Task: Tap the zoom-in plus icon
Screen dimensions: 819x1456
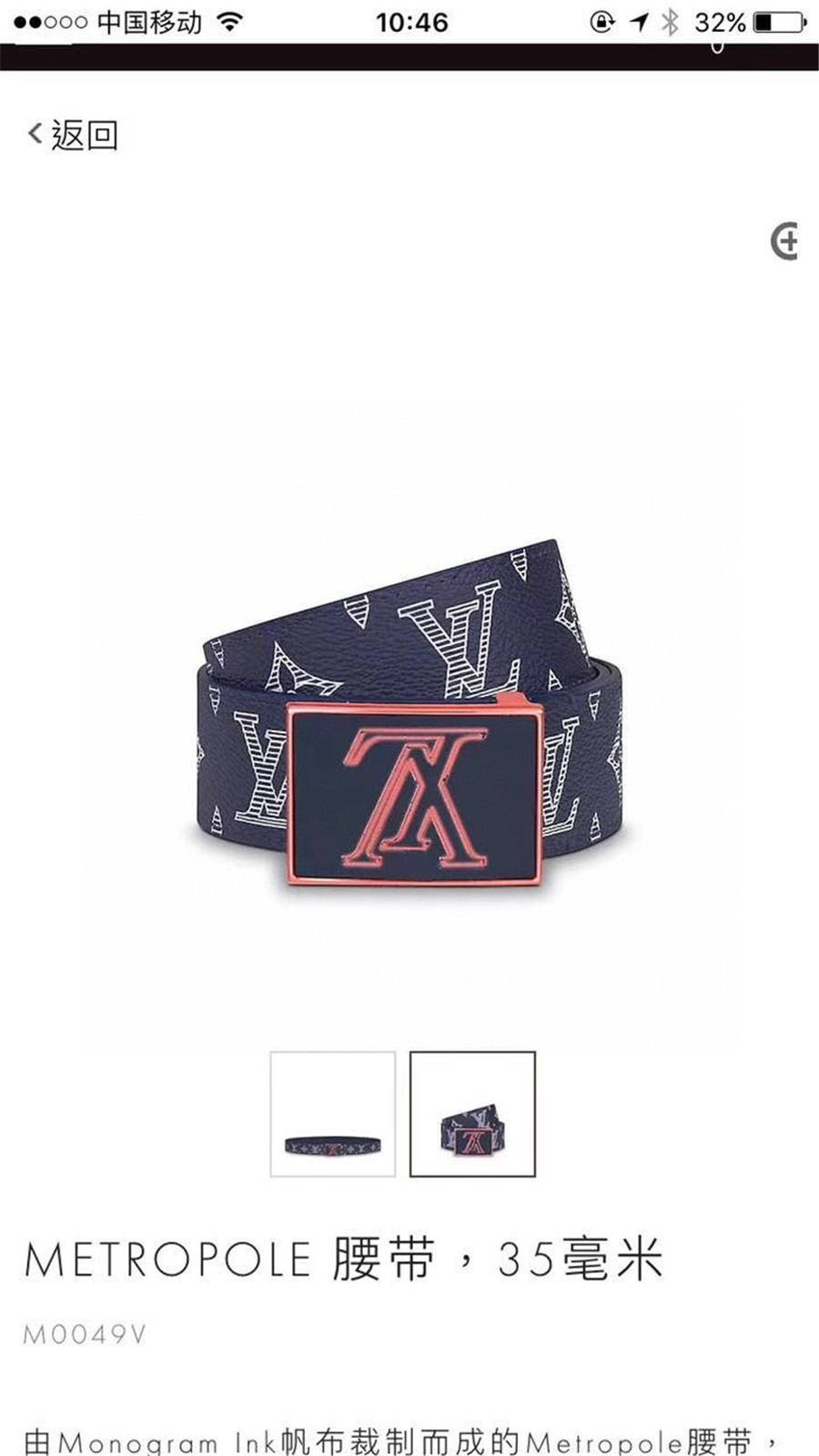Action: point(784,241)
